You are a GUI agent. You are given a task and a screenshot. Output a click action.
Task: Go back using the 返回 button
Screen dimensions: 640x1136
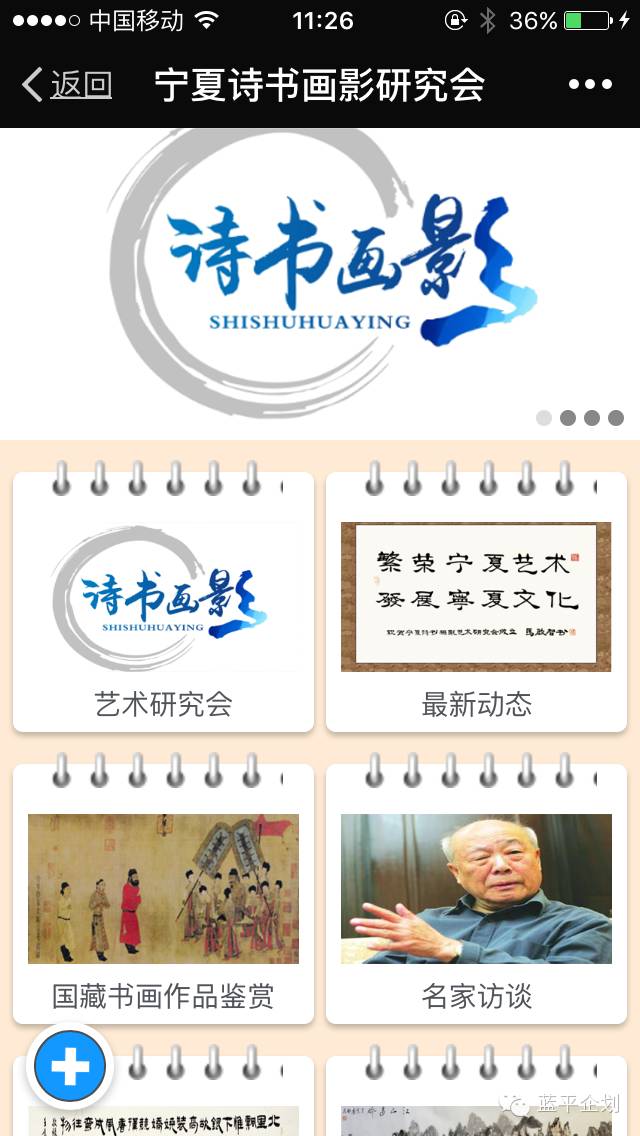pyautogui.click(x=67, y=85)
